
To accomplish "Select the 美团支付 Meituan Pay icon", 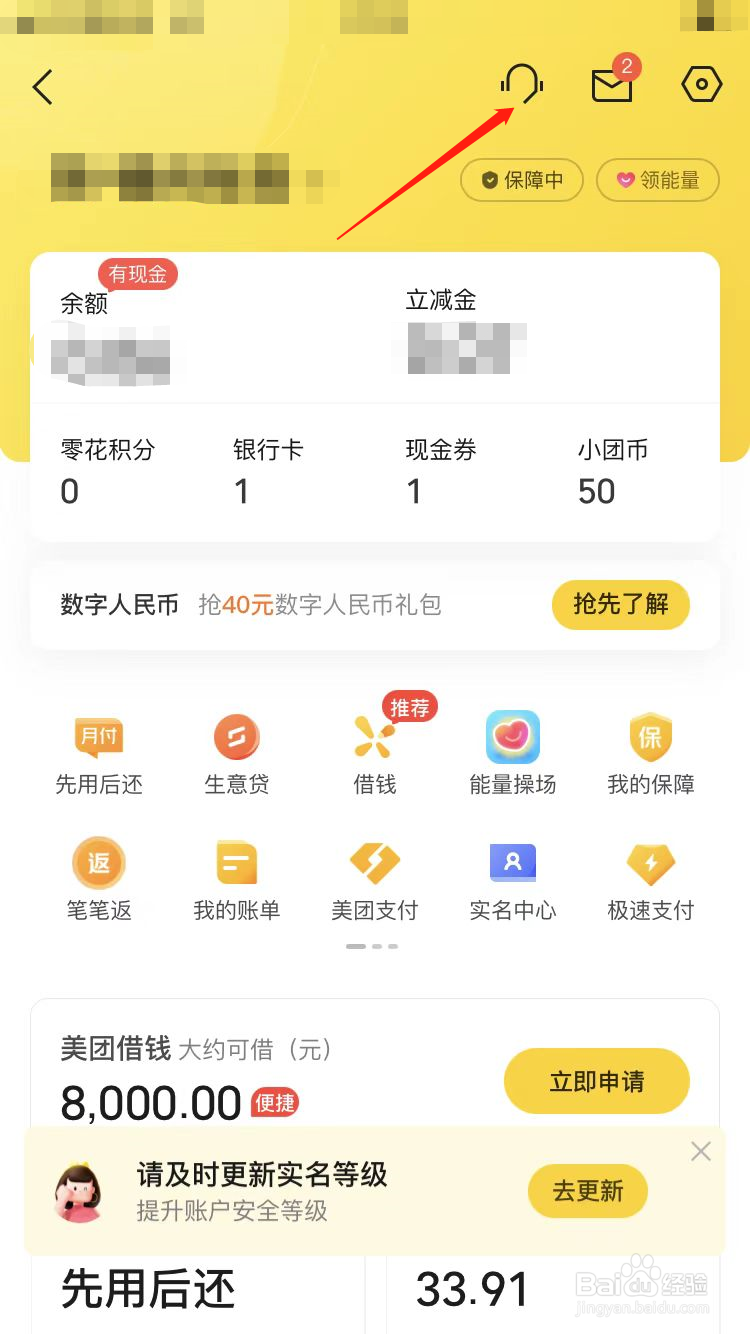I will [374, 878].
